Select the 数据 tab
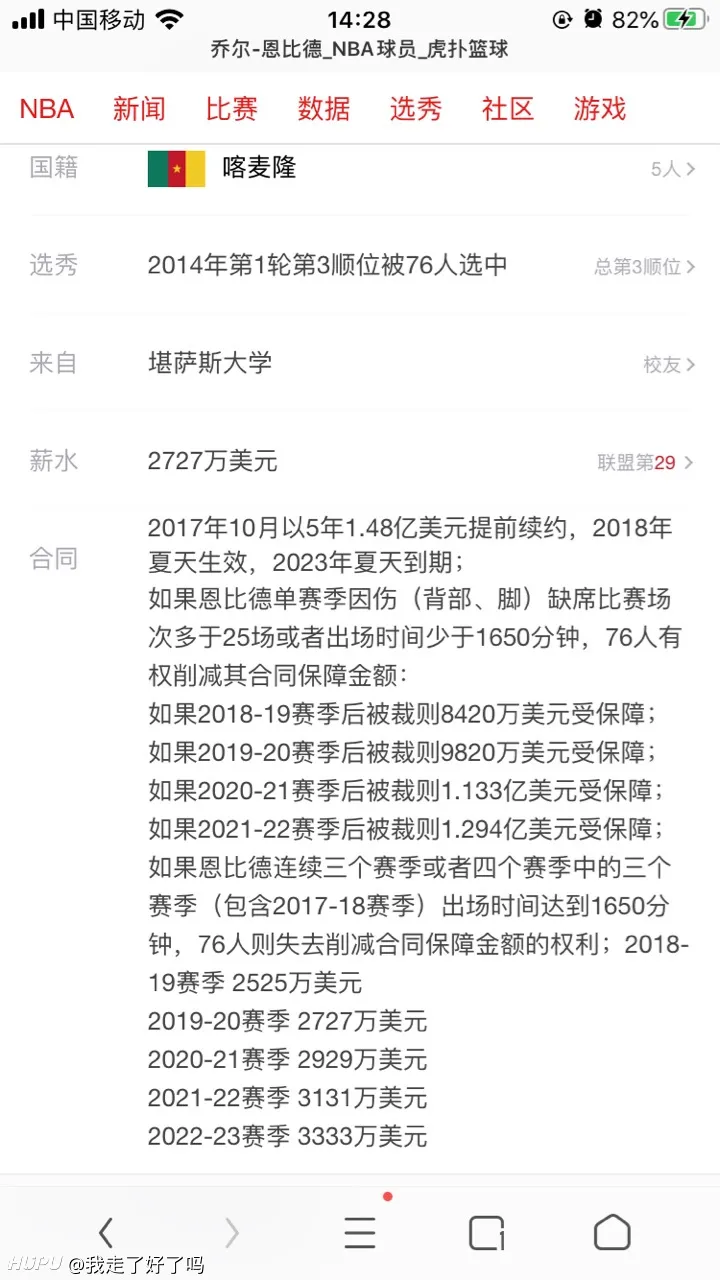The height and width of the screenshot is (1280, 720). tap(324, 109)
